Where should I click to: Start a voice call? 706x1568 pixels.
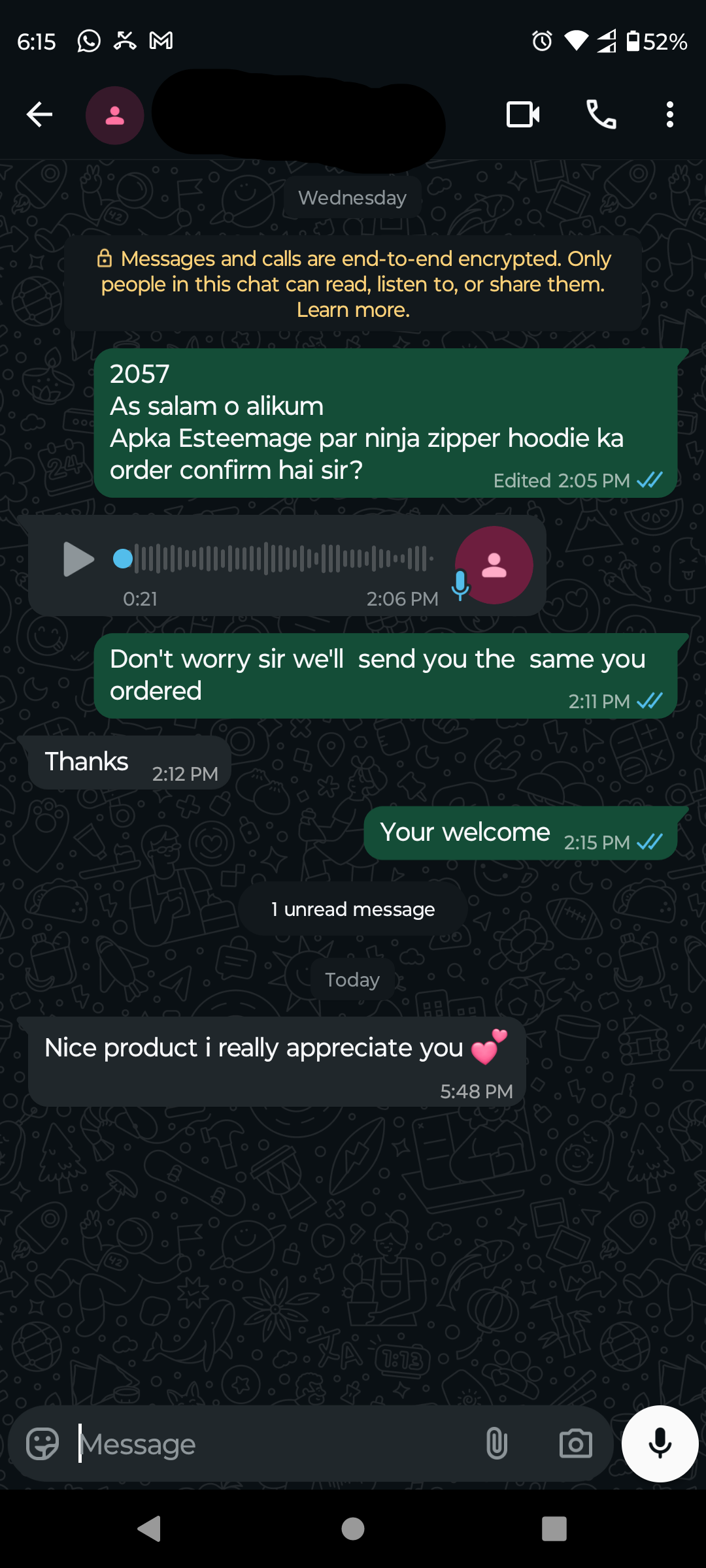601,115
